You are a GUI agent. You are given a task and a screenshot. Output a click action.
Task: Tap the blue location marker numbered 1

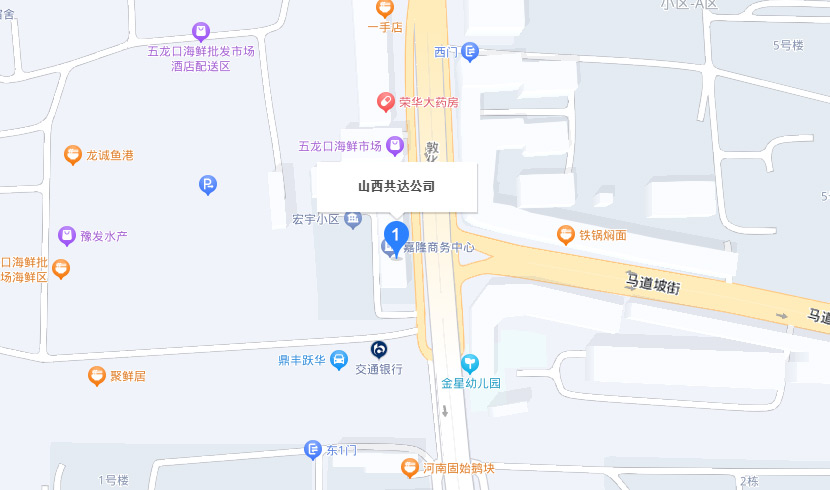click(x=397, y=238)
